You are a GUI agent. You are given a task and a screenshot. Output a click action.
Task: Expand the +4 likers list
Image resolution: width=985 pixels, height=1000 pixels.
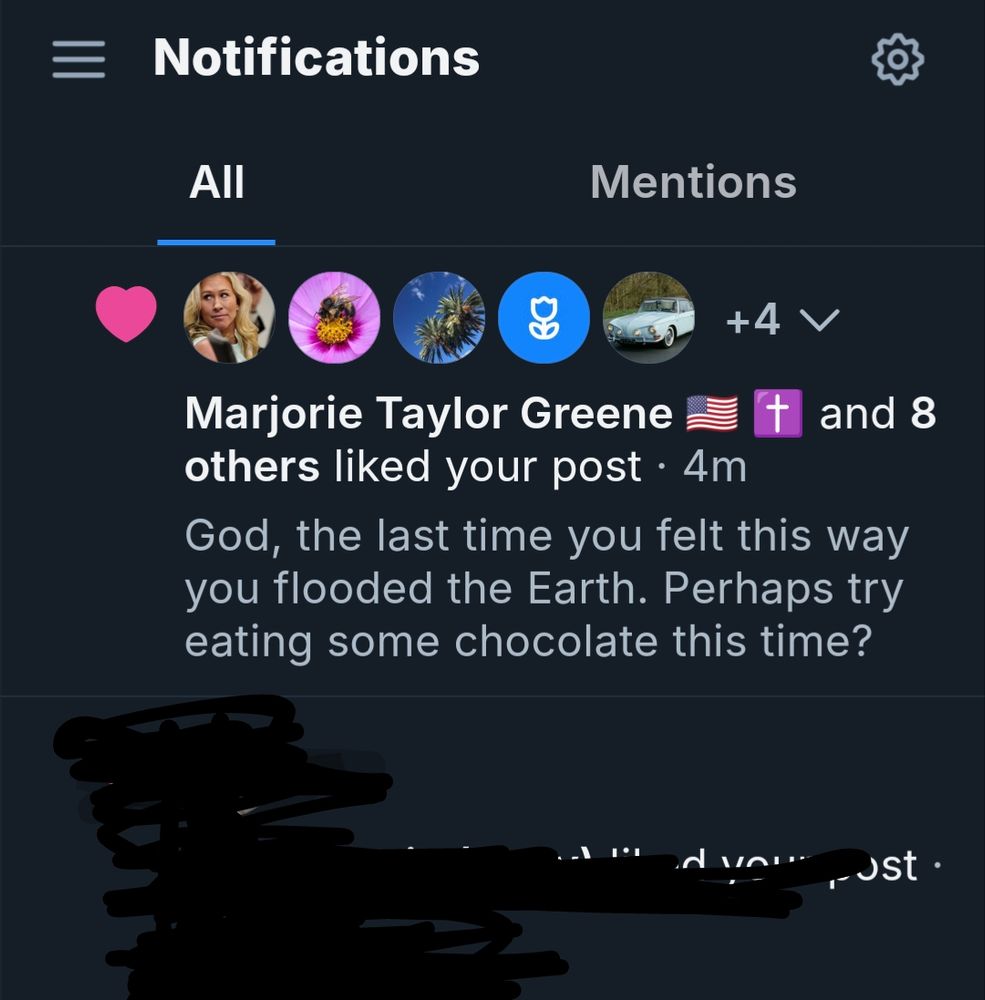click(782, 320)
